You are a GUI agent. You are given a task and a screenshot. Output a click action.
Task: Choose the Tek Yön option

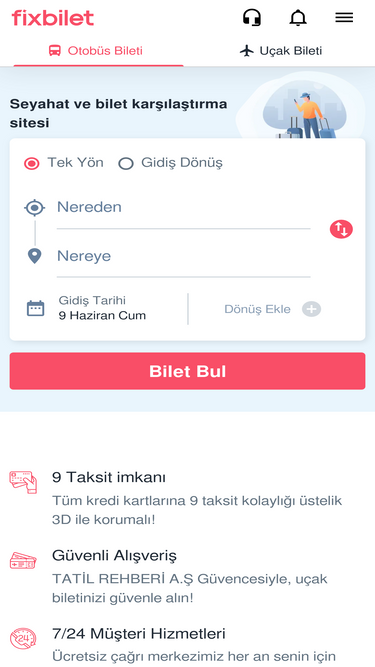64,163
